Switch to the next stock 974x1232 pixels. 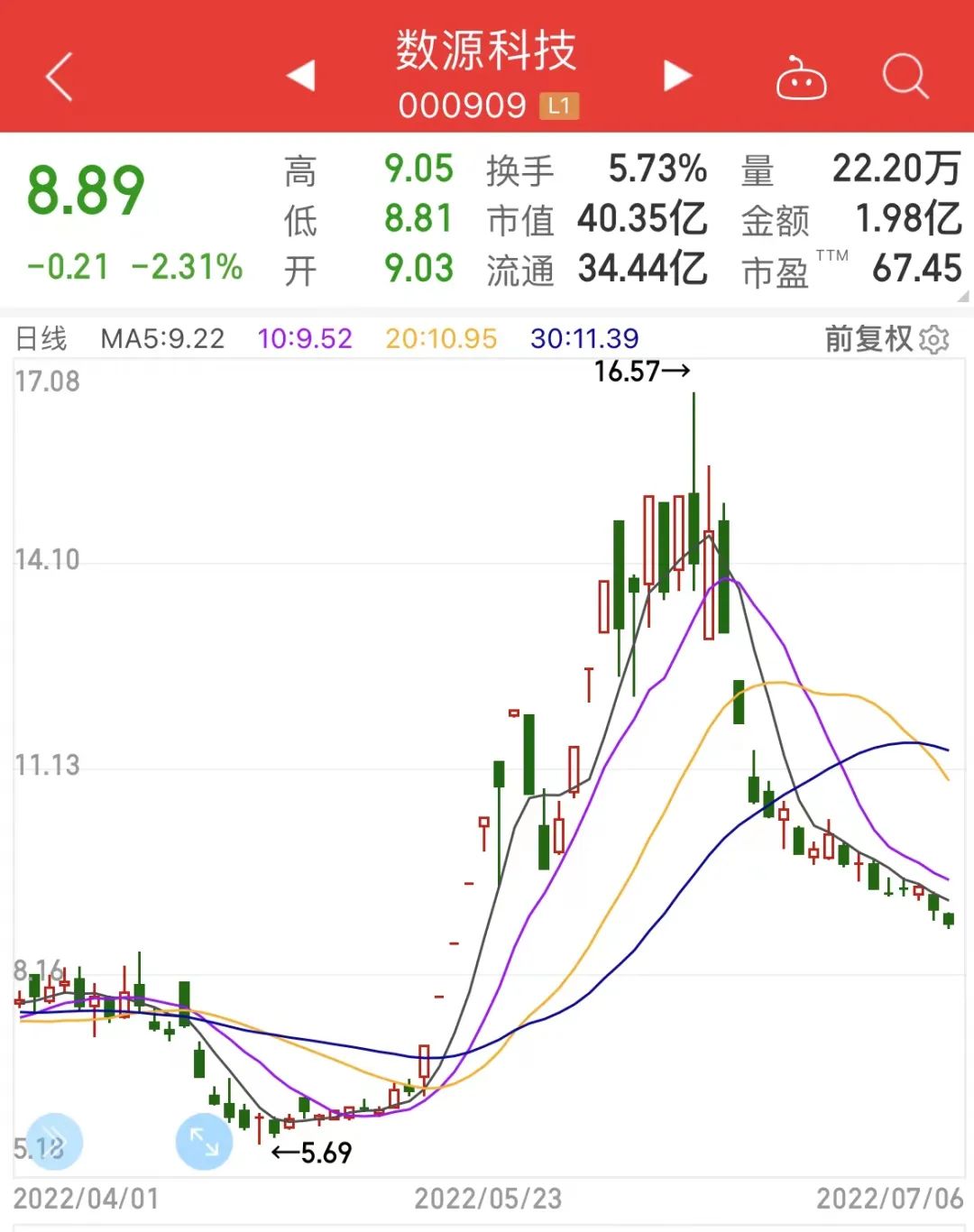pos(677,76)
